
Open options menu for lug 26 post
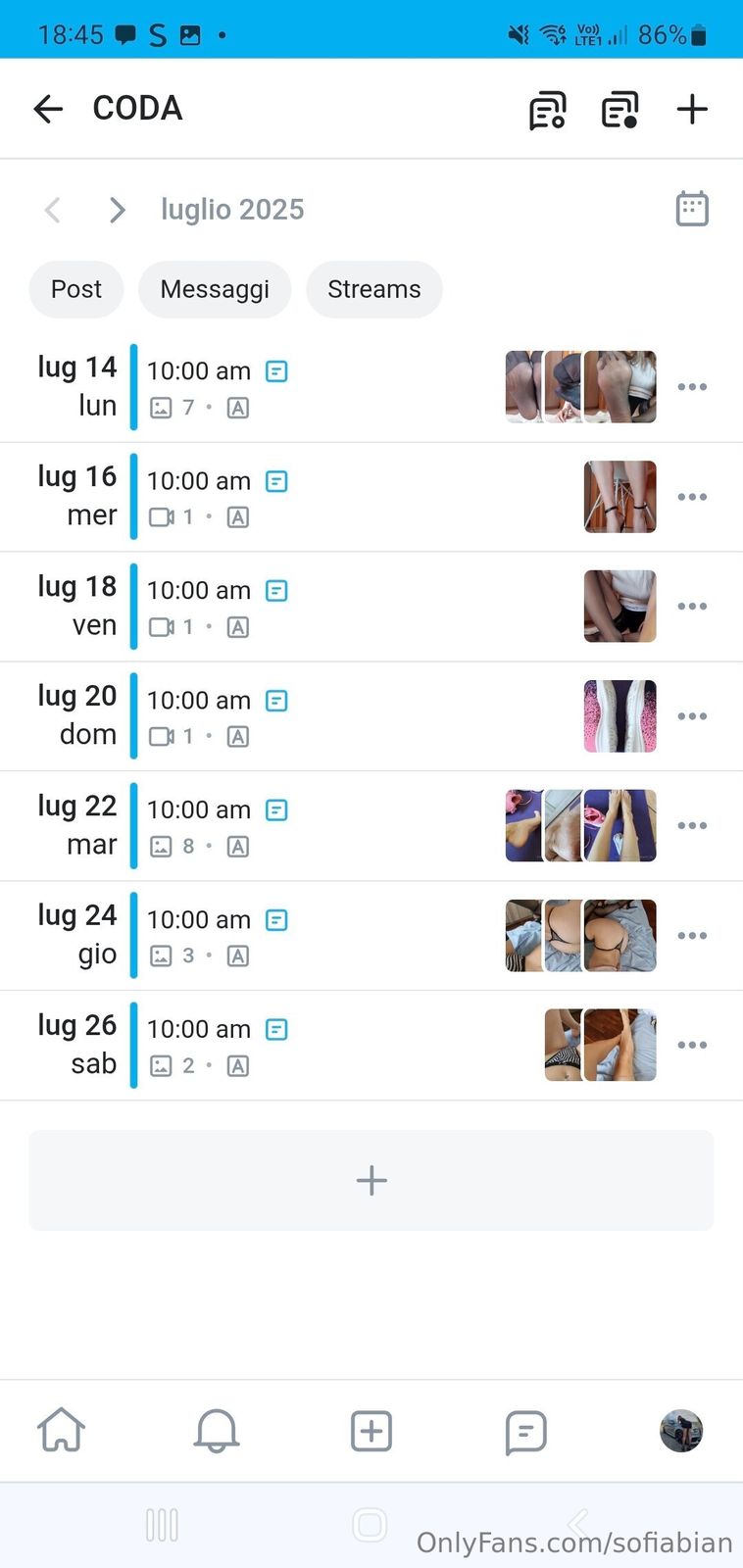692,1046
